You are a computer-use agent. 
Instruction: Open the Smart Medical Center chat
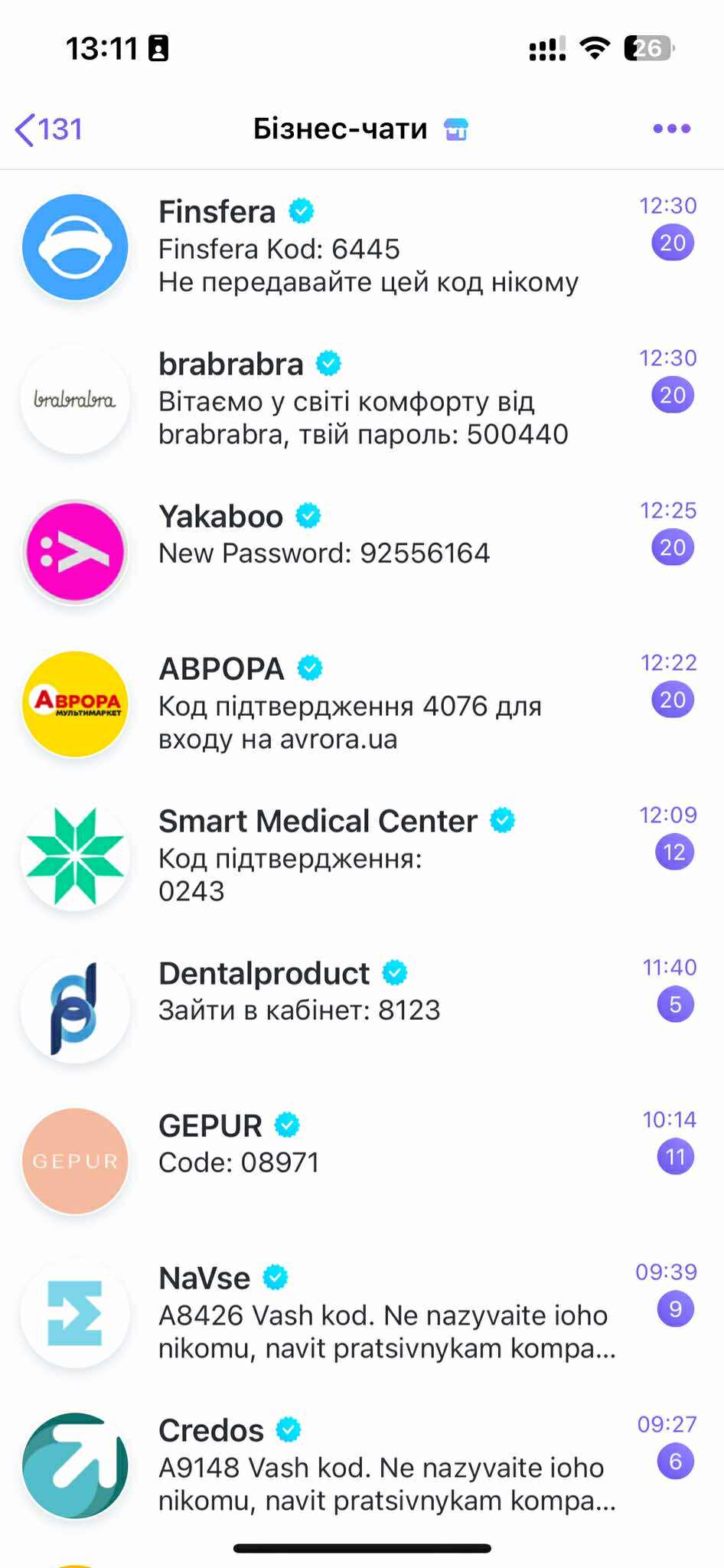(367, 856)
